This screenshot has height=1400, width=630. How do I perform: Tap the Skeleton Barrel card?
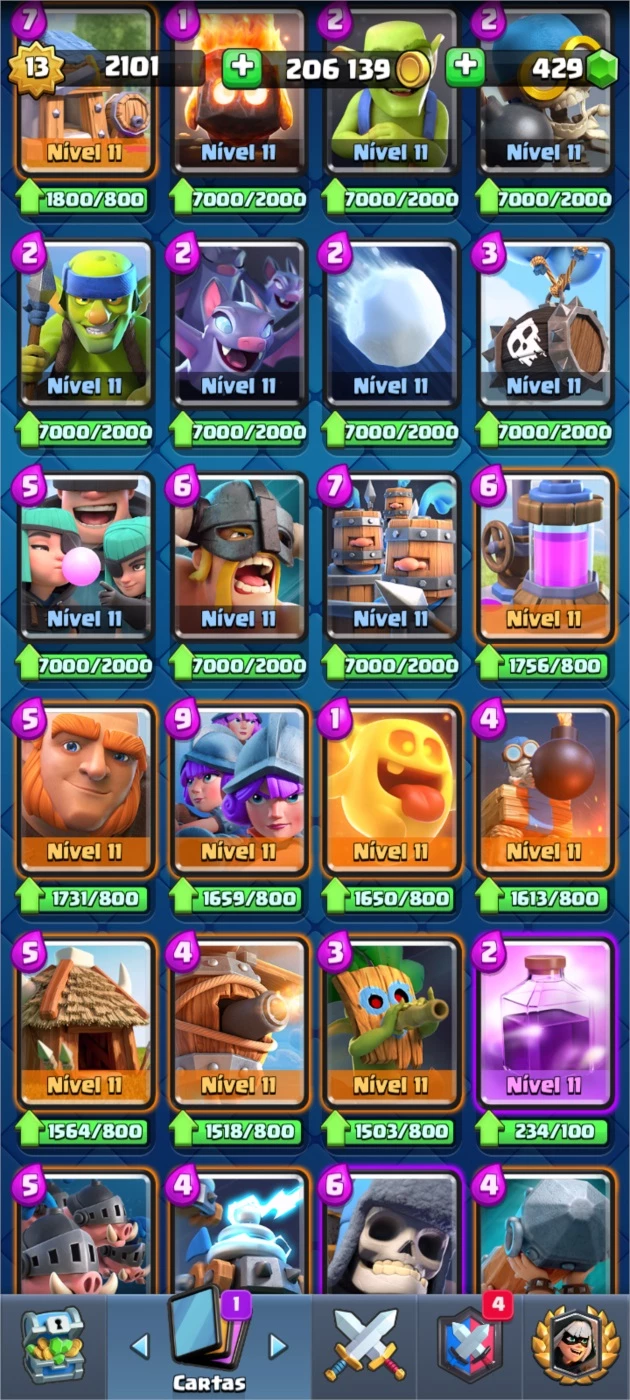(x=545, y=326)
